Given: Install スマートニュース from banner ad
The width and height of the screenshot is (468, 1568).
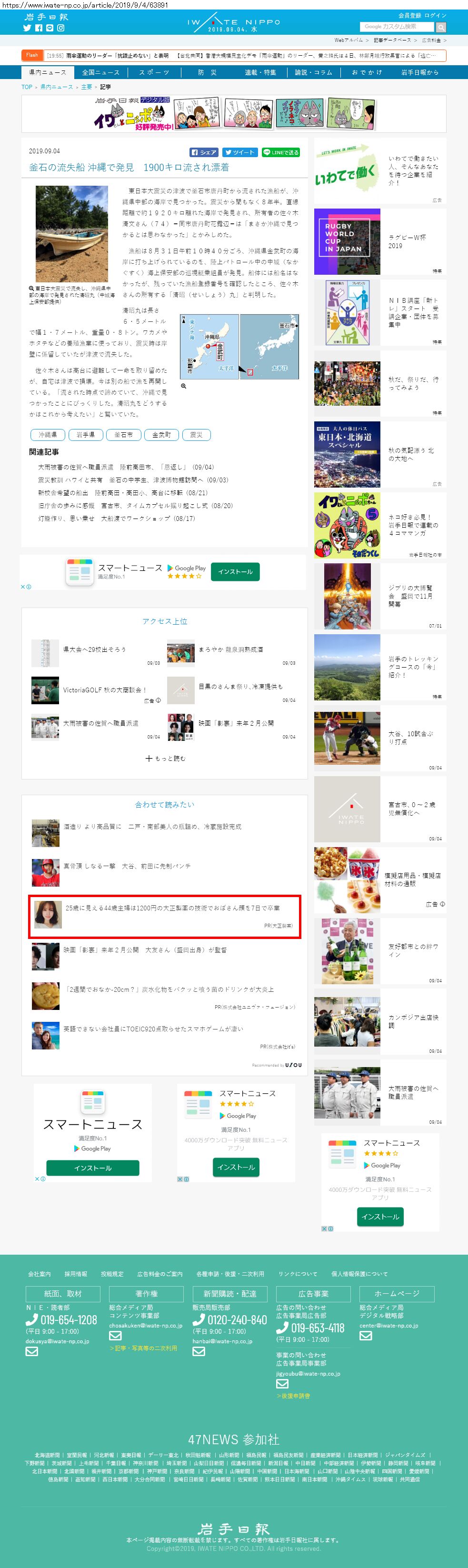Looking at the screenshot, I should tap(236, 571).
